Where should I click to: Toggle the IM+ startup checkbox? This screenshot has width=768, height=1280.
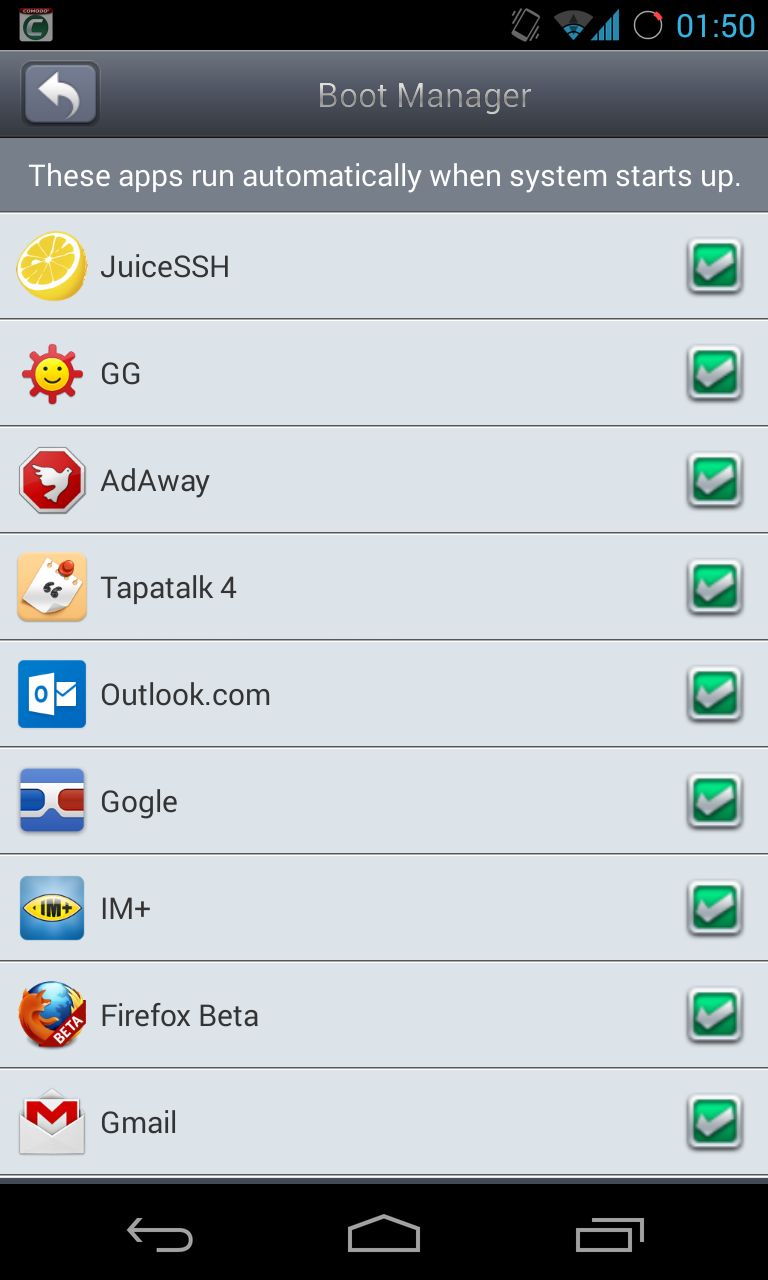click(715, 908)
